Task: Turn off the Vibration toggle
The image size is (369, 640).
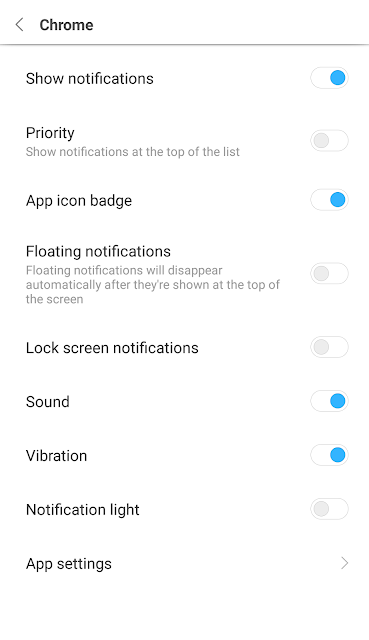Action: (x=329, y=455)
